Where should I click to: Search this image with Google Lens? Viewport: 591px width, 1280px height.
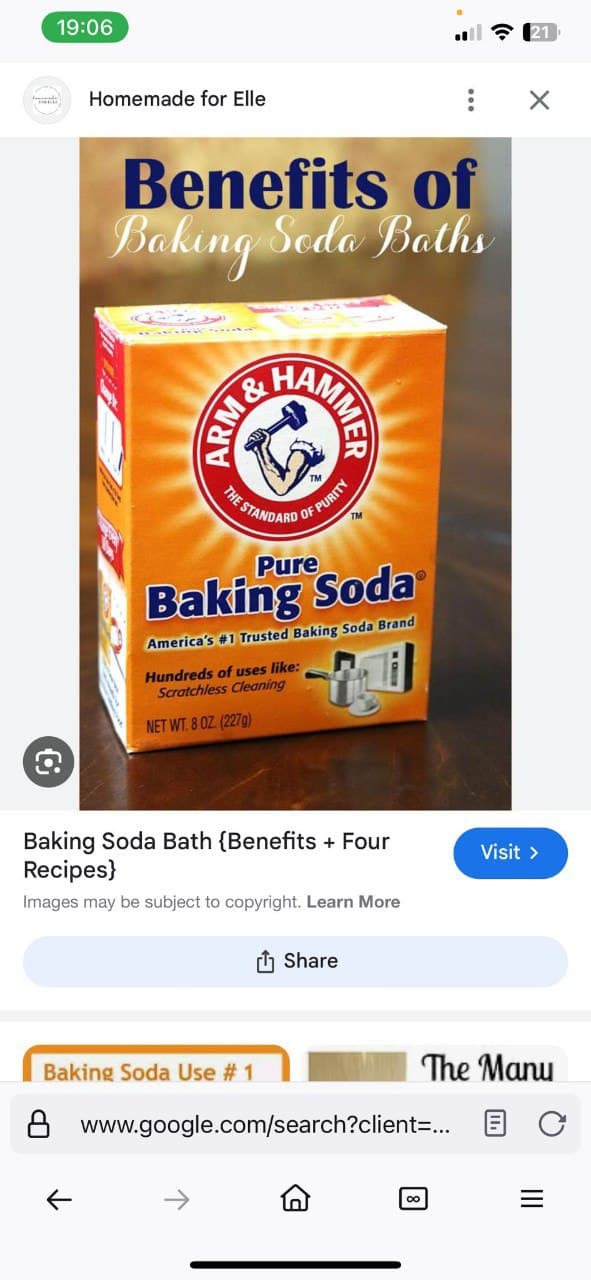click(48, 763)
